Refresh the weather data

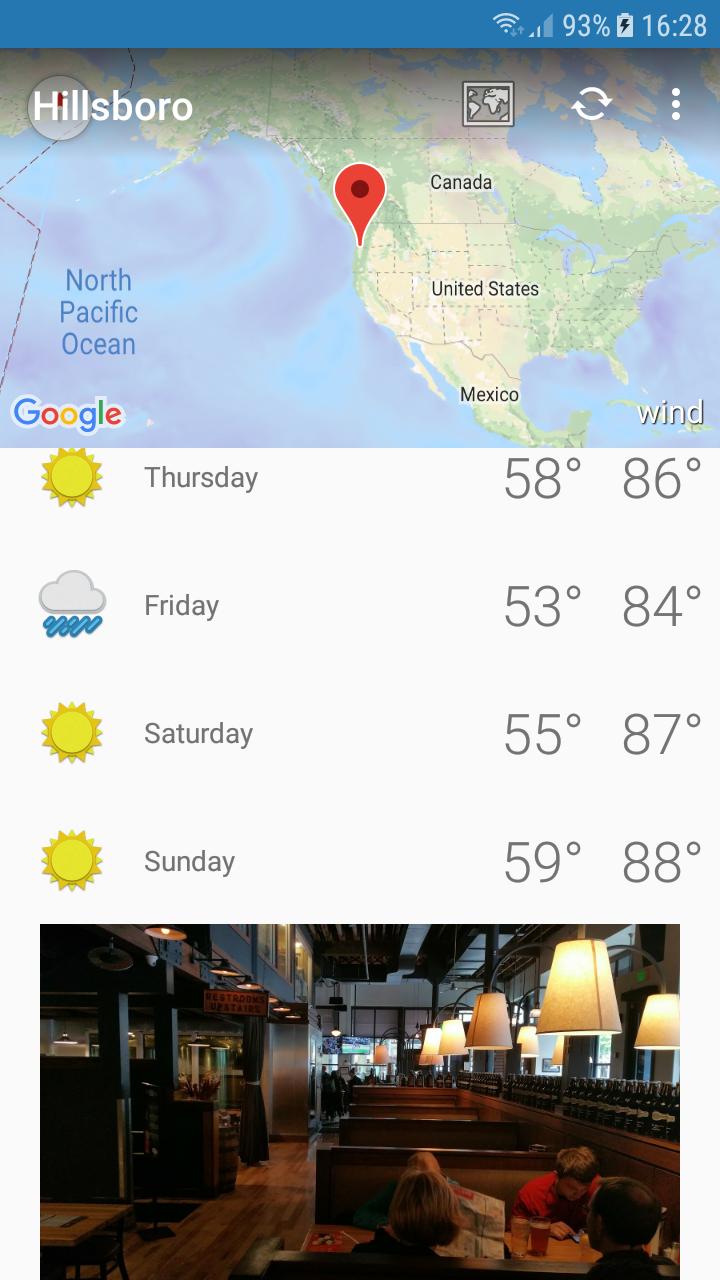pos(591,104)
